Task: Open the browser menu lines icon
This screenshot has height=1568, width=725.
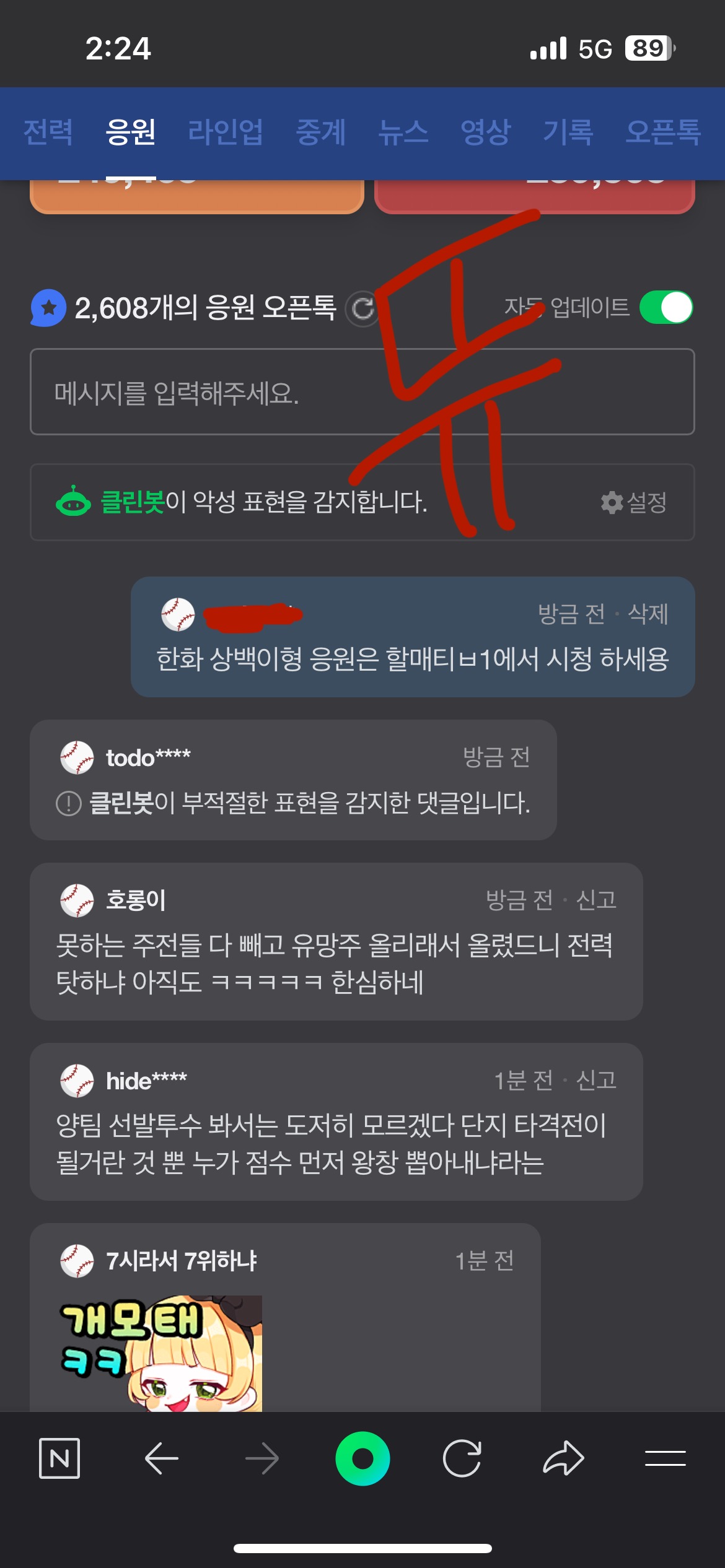Action: coord(665,1458)
